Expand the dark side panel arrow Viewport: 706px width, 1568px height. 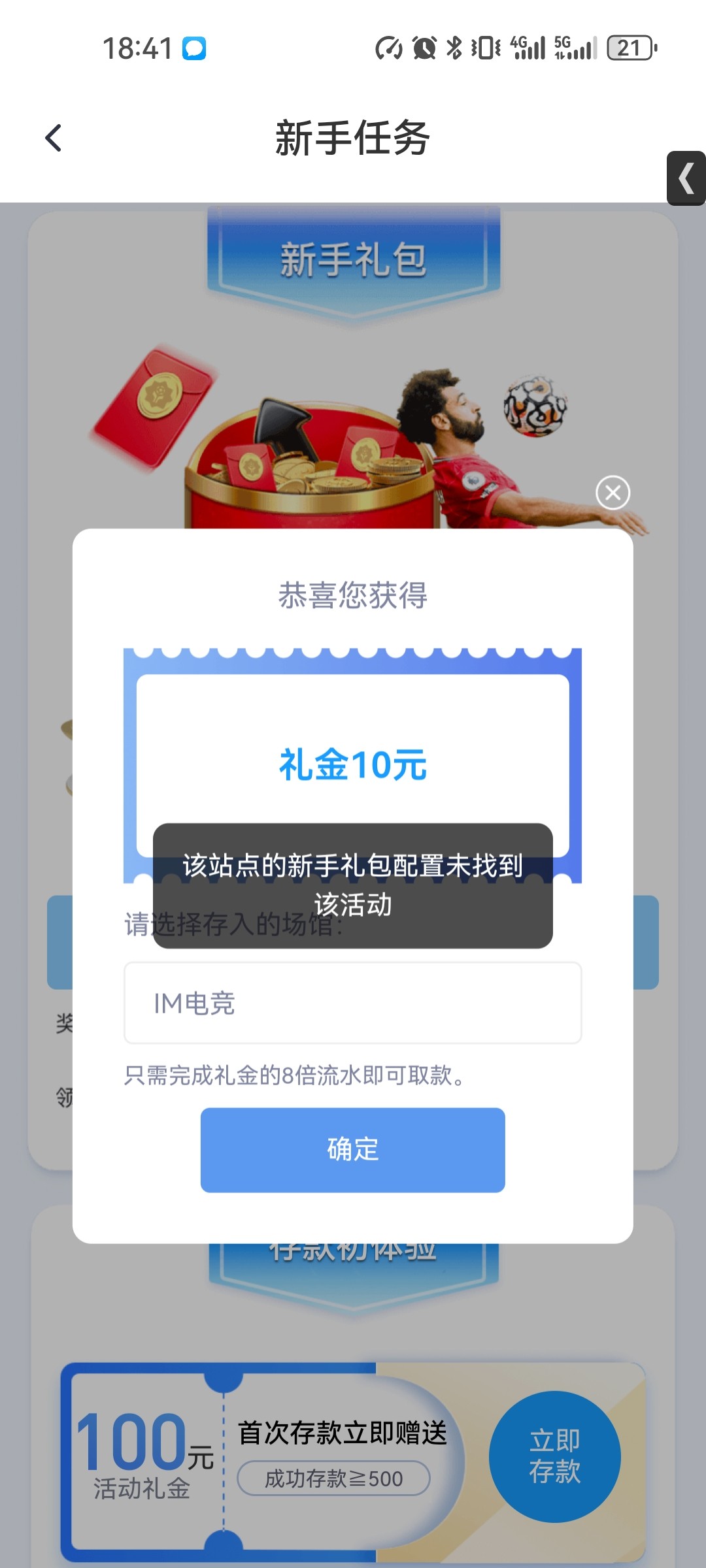click(x=686, y=178)
